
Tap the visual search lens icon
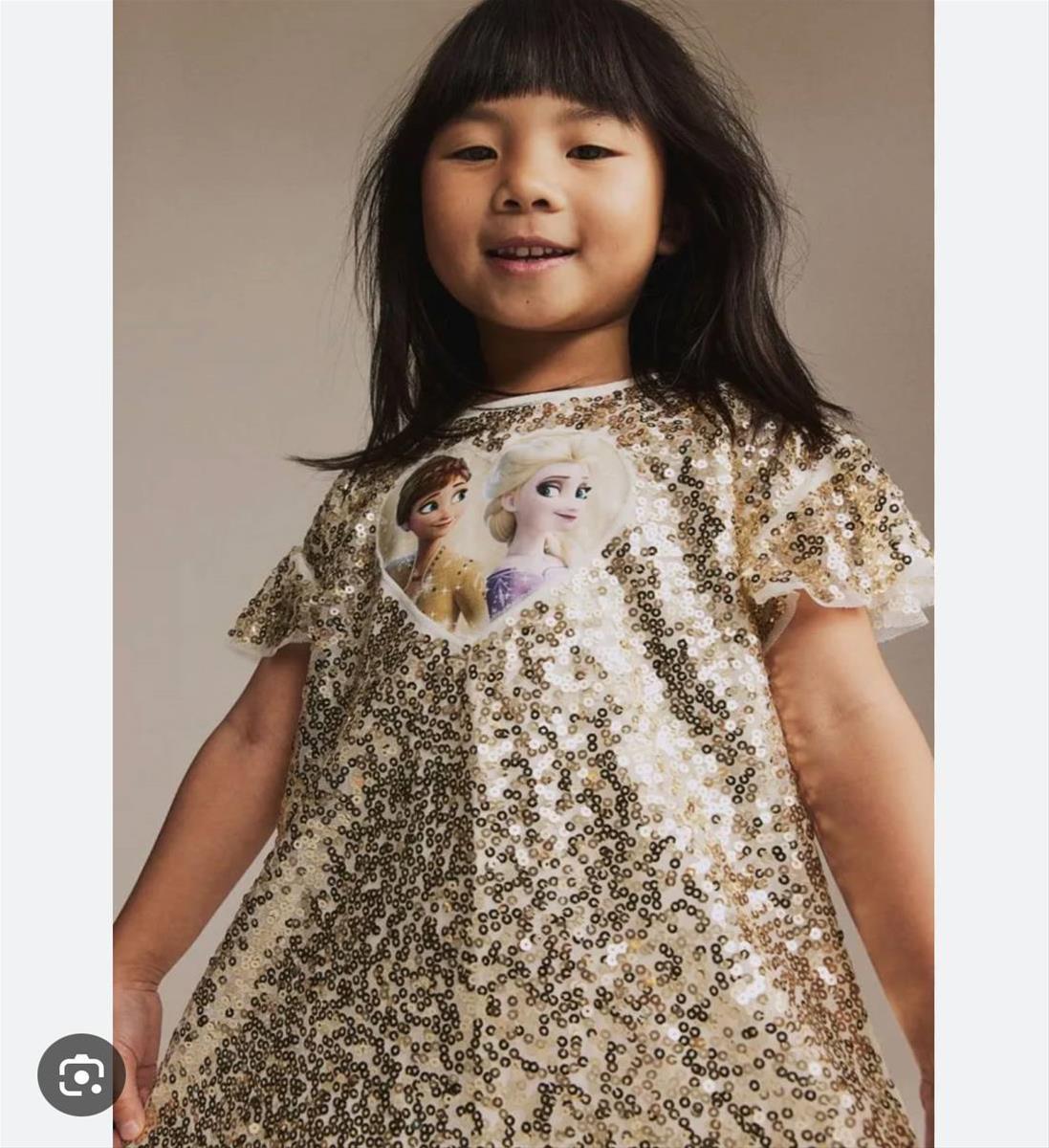(81, 1076)
